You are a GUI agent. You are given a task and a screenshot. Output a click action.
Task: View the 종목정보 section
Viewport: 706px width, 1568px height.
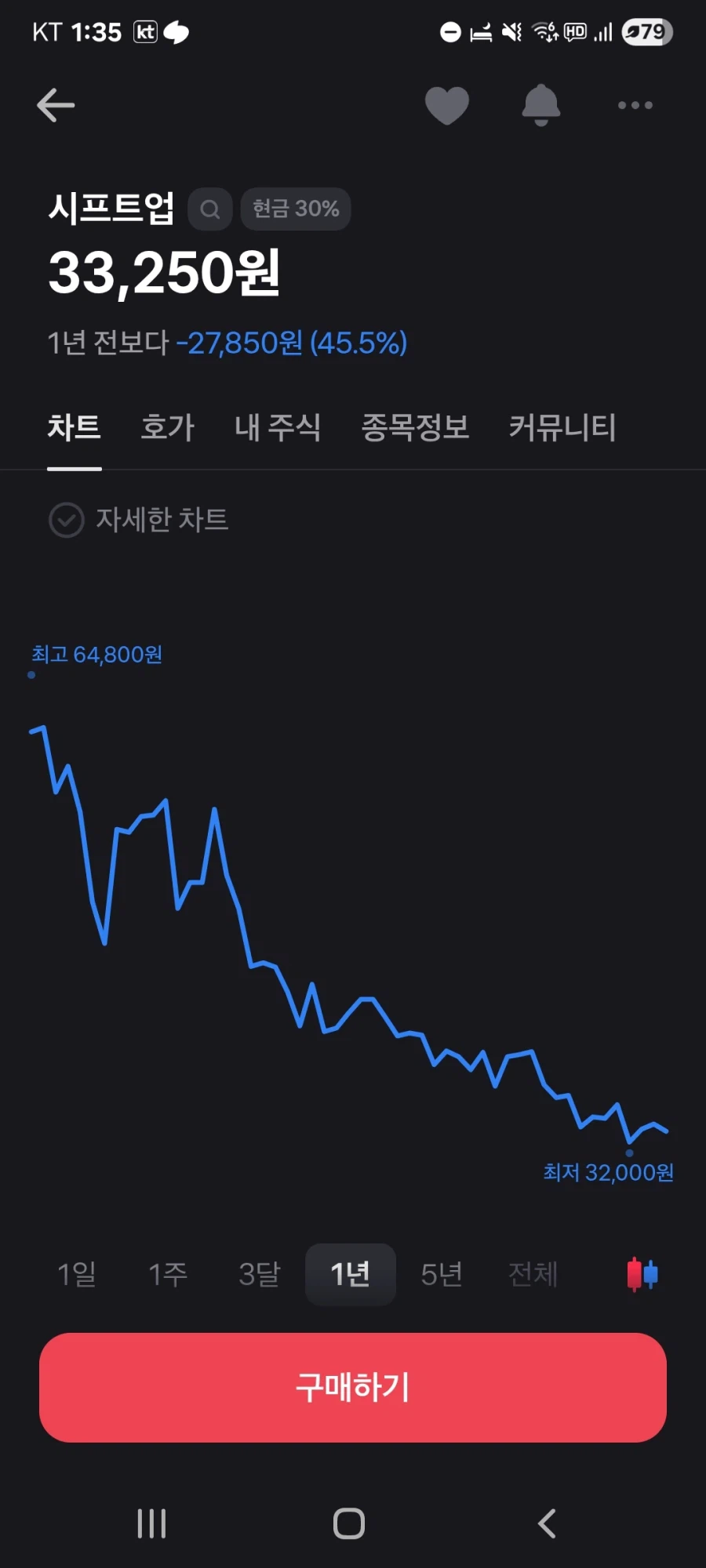click(x=417, y=427)
